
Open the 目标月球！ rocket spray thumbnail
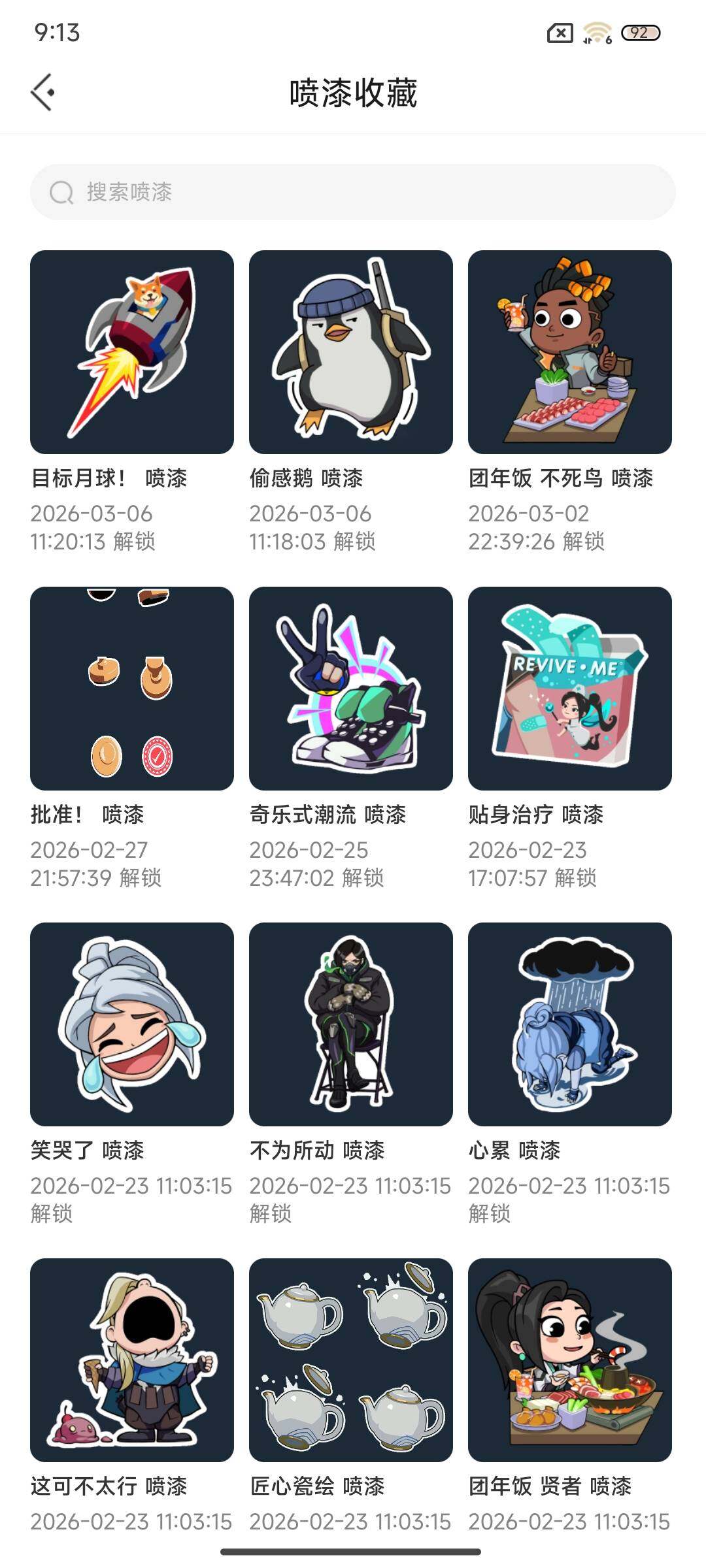(x=133, y=351)
